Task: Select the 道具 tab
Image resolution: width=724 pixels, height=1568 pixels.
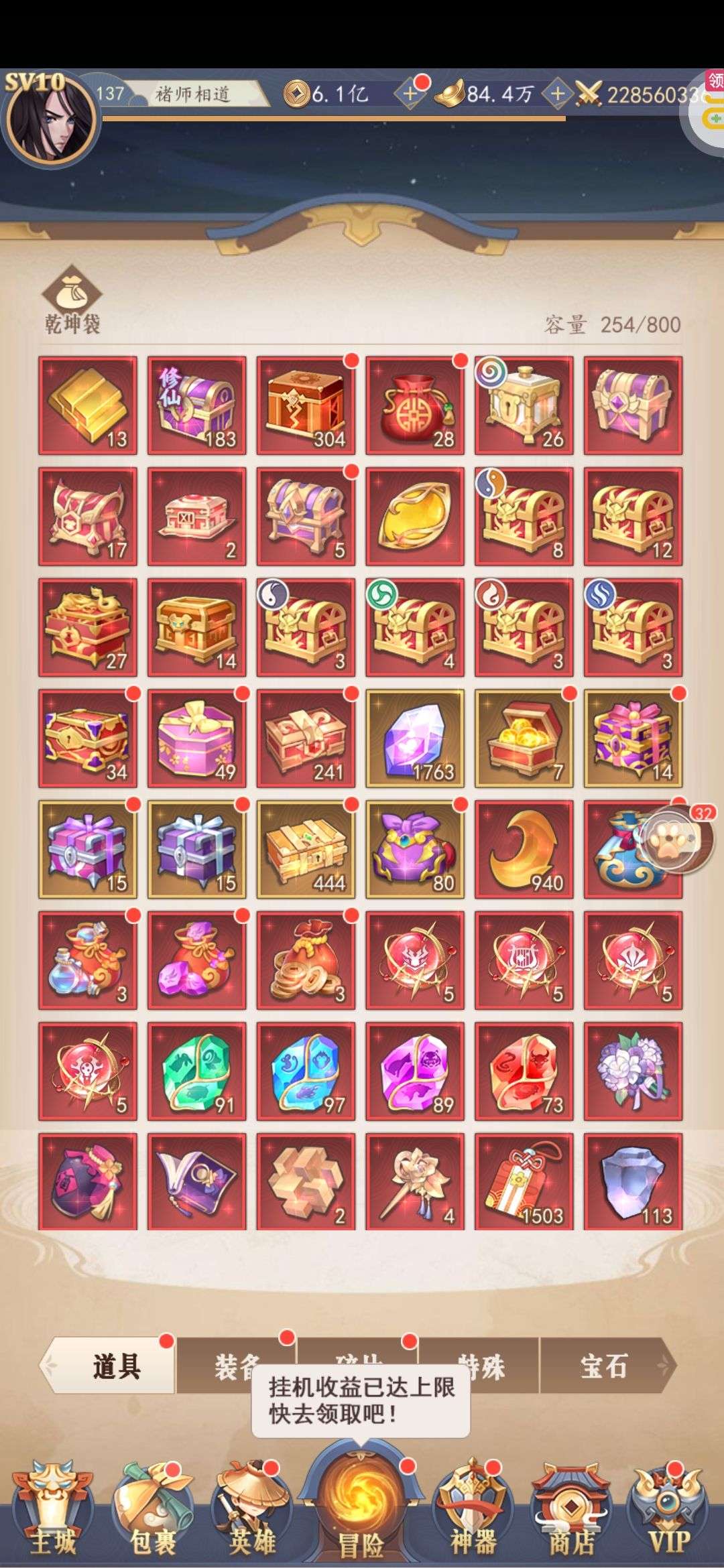Action: click(115, 1366)
